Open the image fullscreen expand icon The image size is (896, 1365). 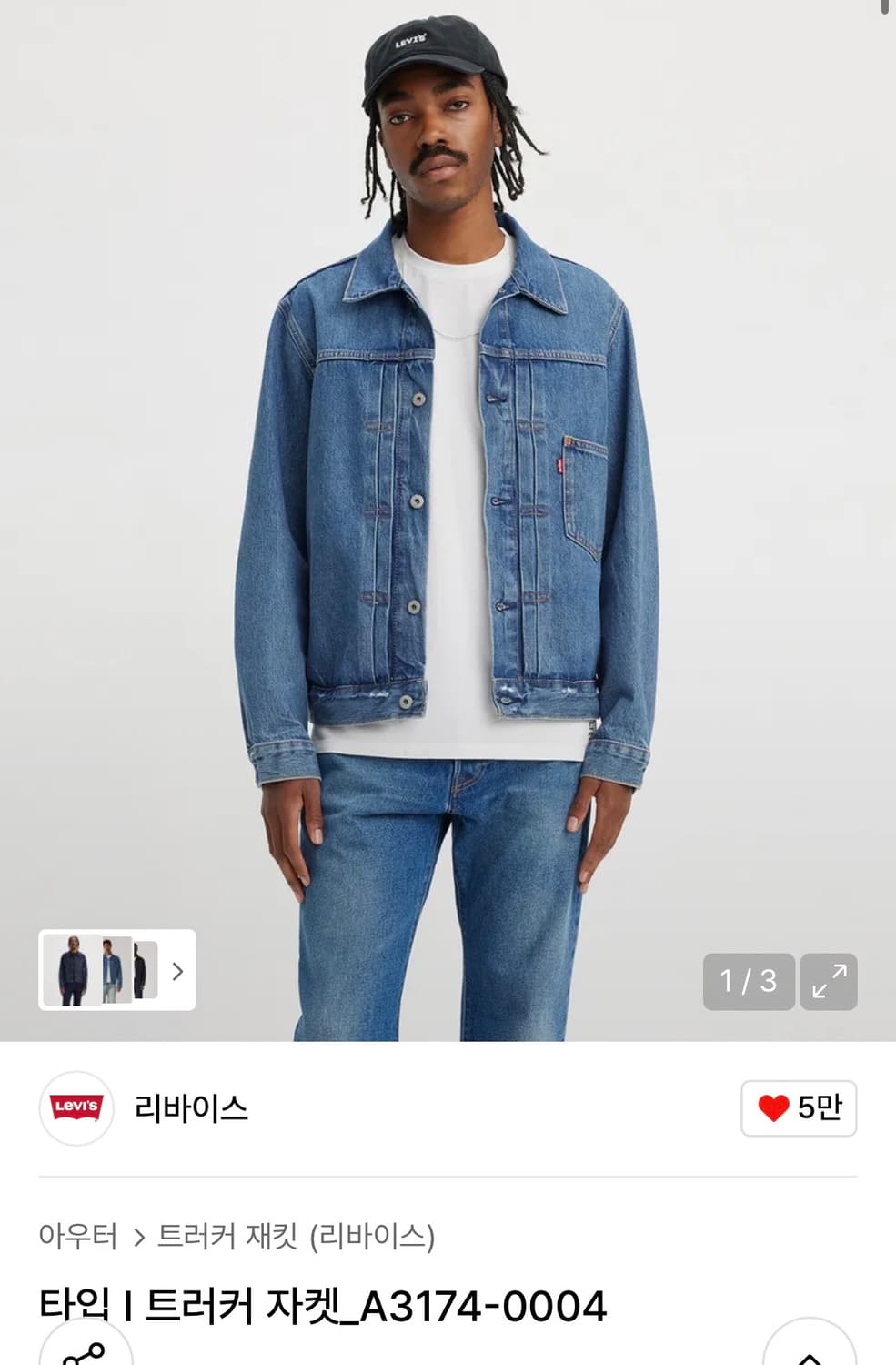(x=831, y=982)
